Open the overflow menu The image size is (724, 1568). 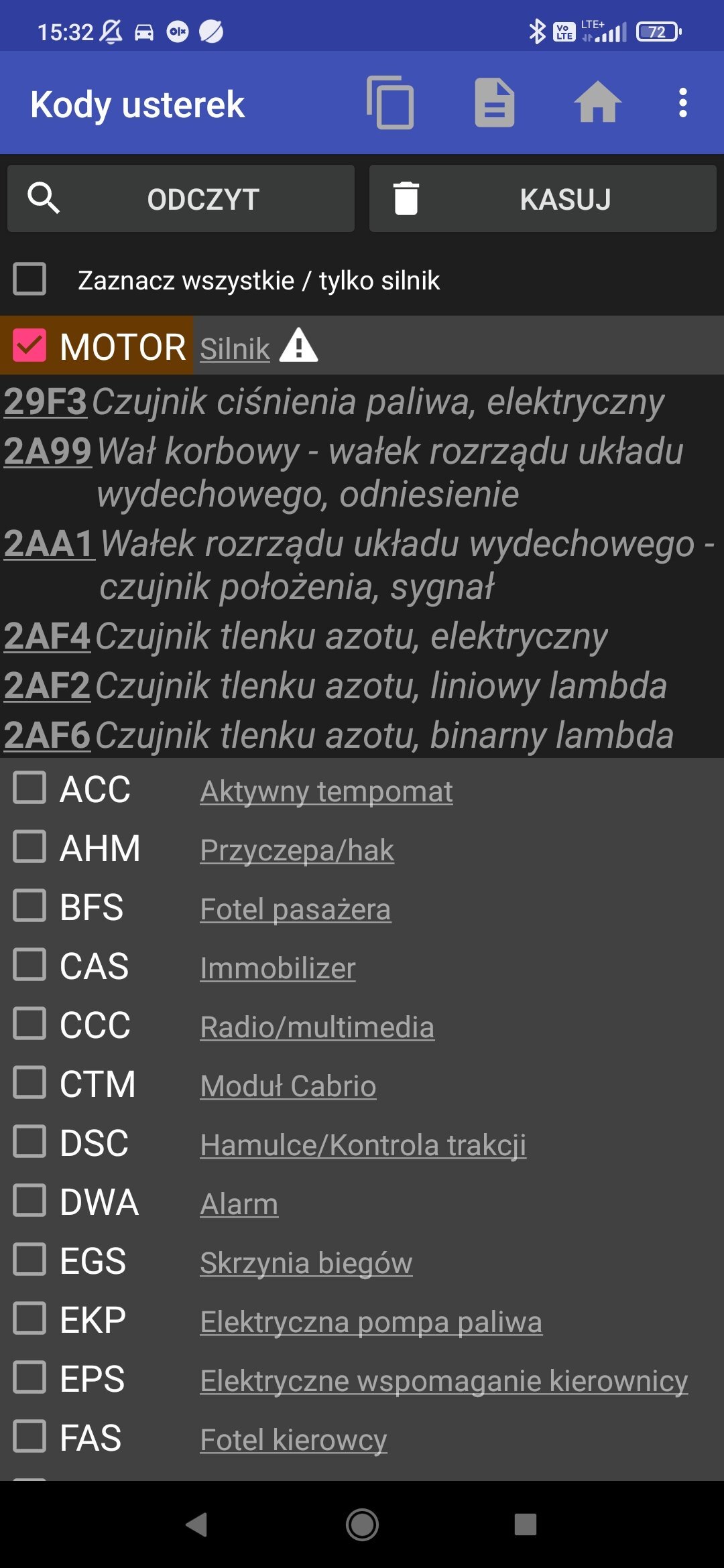[682, 103]
